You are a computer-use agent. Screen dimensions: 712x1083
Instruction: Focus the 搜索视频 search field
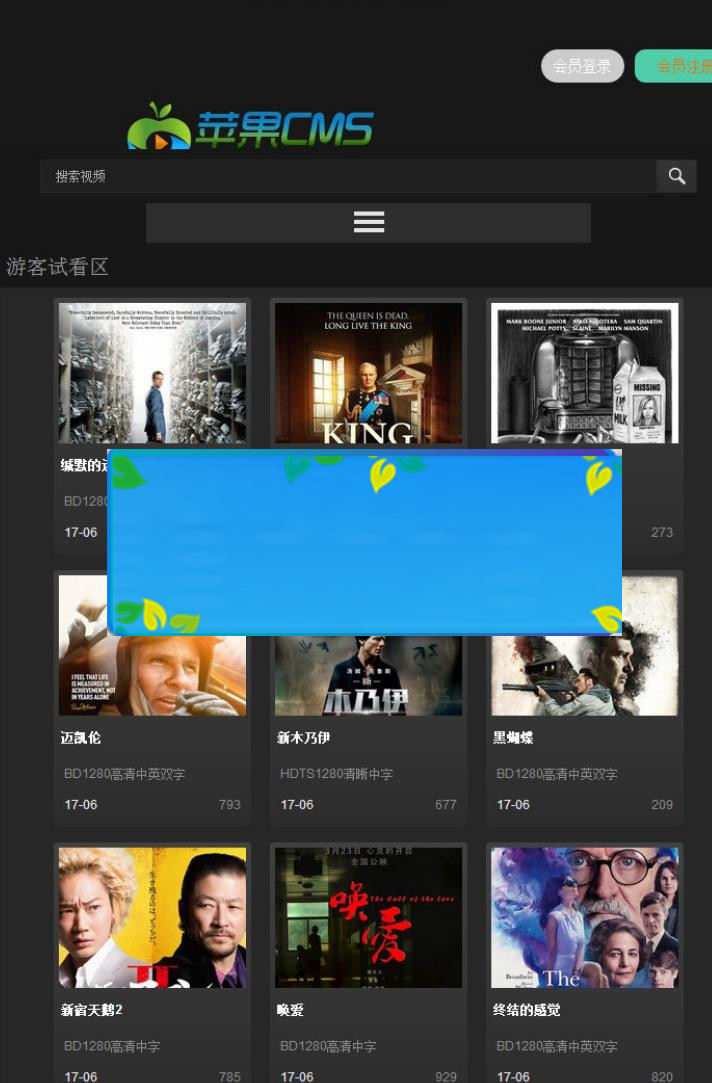click(x=347, y=176)
